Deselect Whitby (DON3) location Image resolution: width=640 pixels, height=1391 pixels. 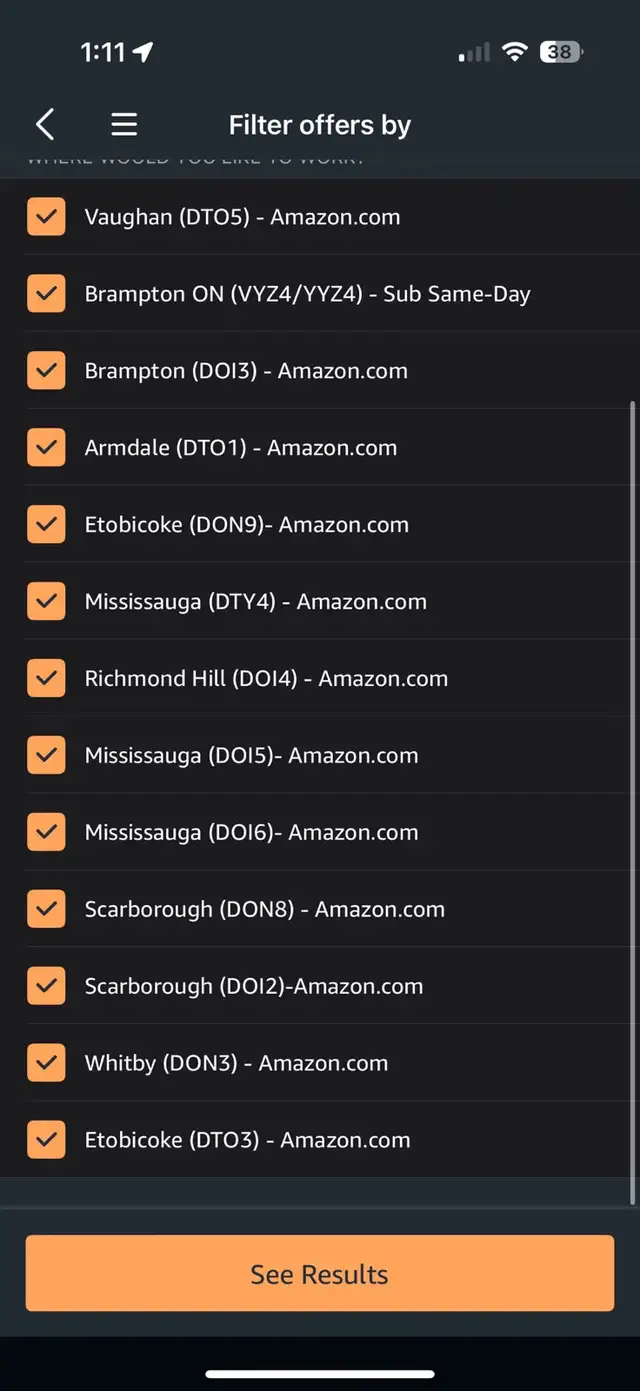click(46, 1064)
